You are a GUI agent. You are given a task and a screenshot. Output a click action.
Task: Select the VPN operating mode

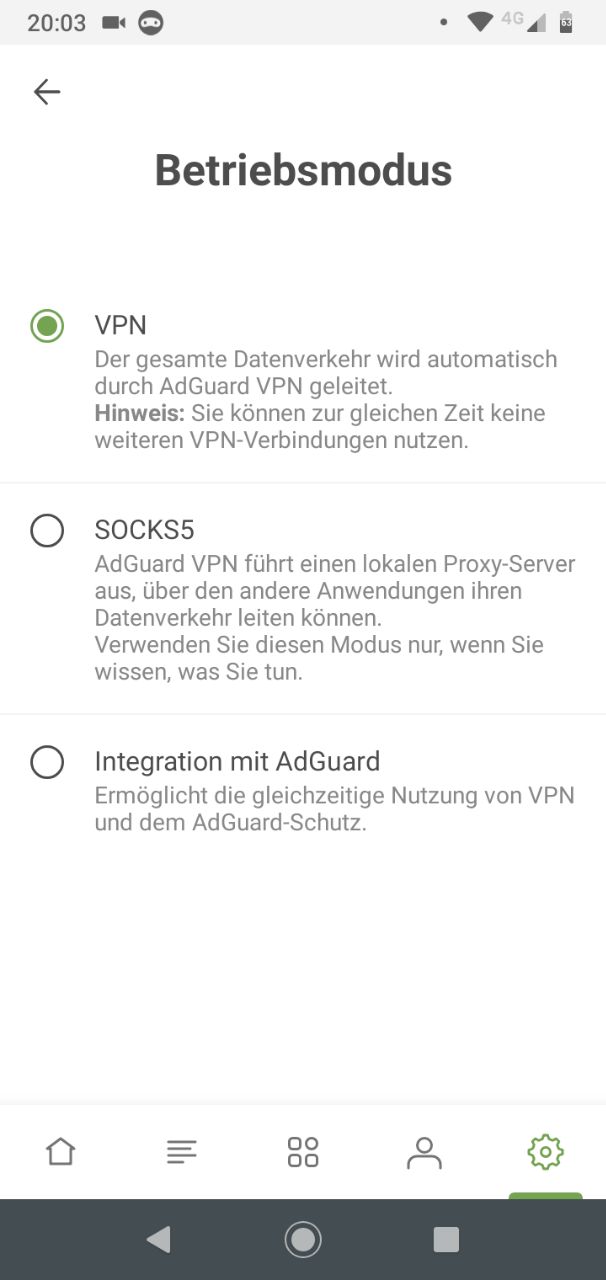click(x=303, y=383)
